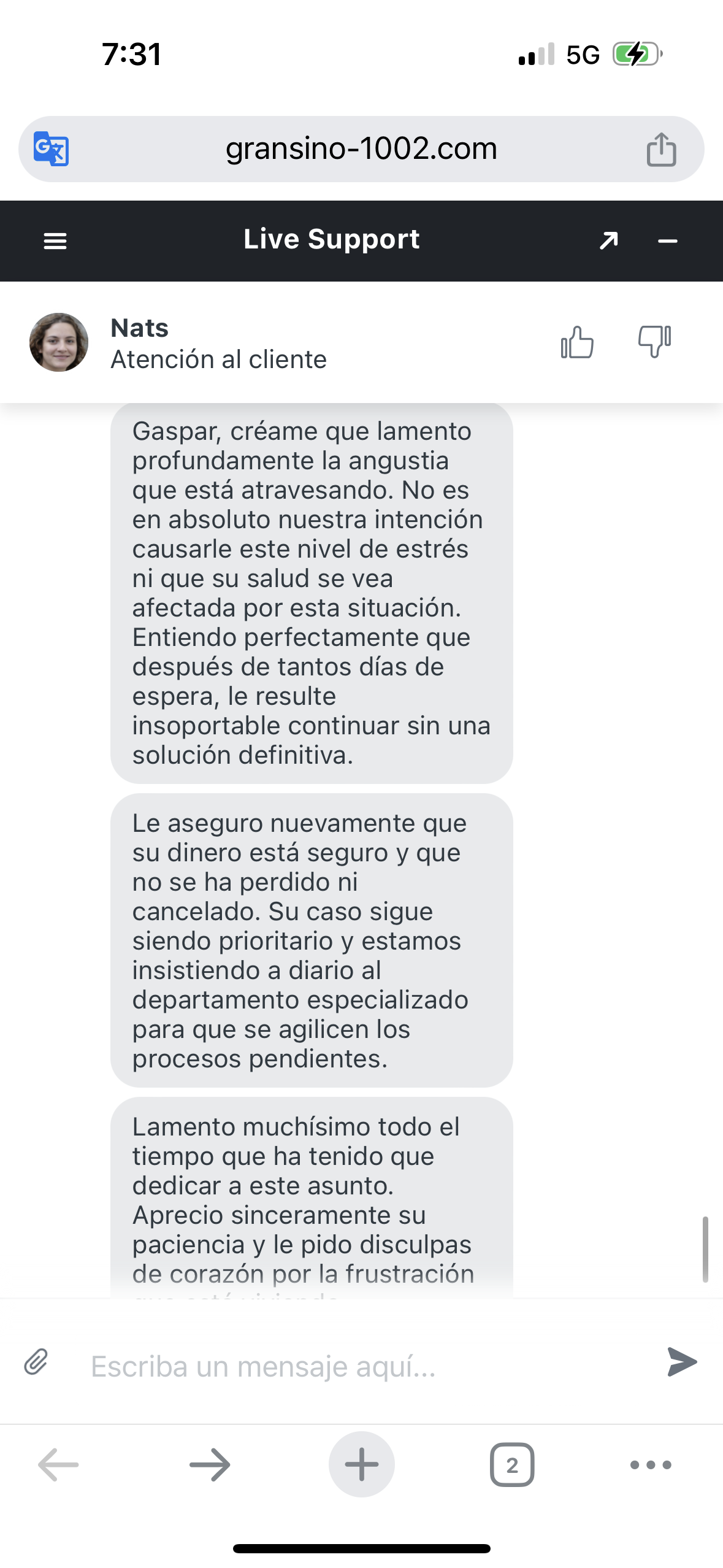Open the gransino-1002.com address bar

[361, 149]
